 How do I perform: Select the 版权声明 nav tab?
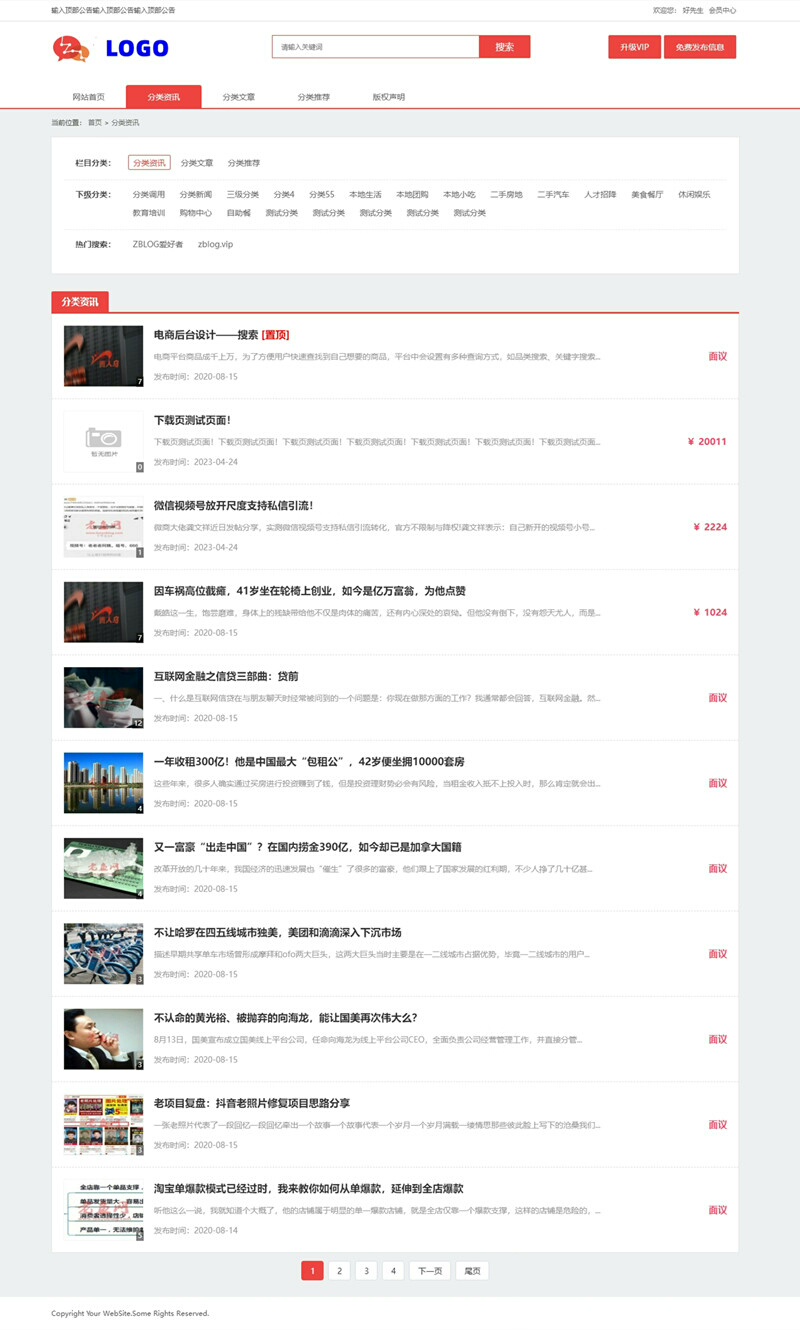388,97
